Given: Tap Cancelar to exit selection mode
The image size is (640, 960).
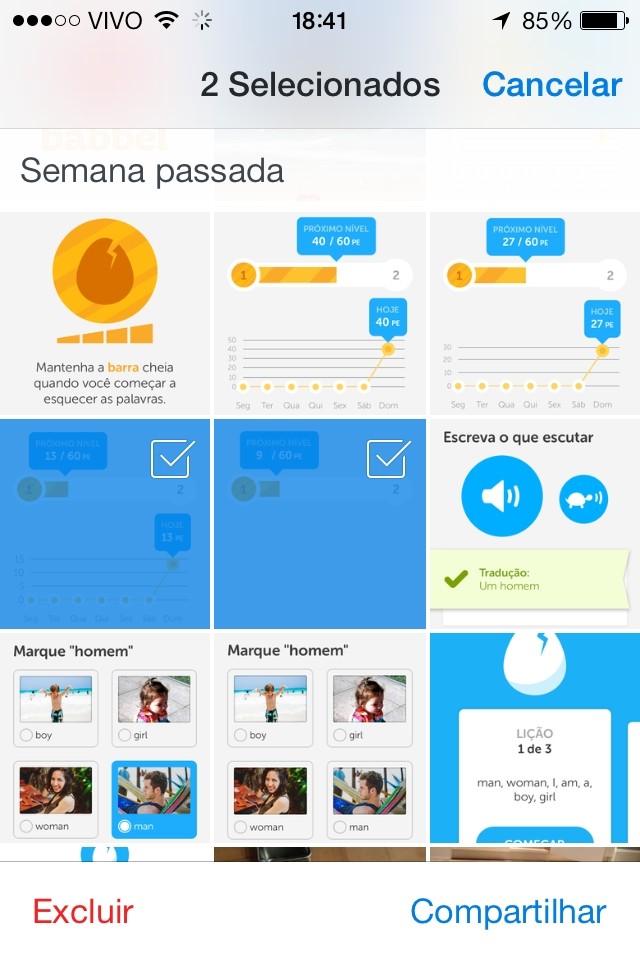Looking at the screenshot, I should (x=551, y=85).
